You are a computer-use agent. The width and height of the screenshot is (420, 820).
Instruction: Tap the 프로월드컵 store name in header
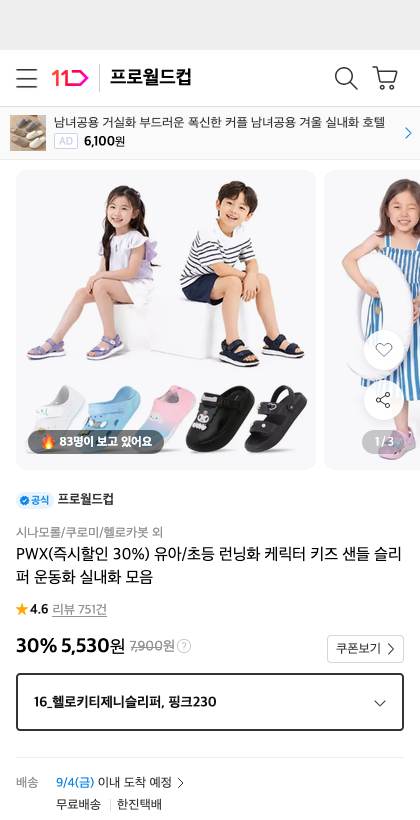tap(151, 77)
